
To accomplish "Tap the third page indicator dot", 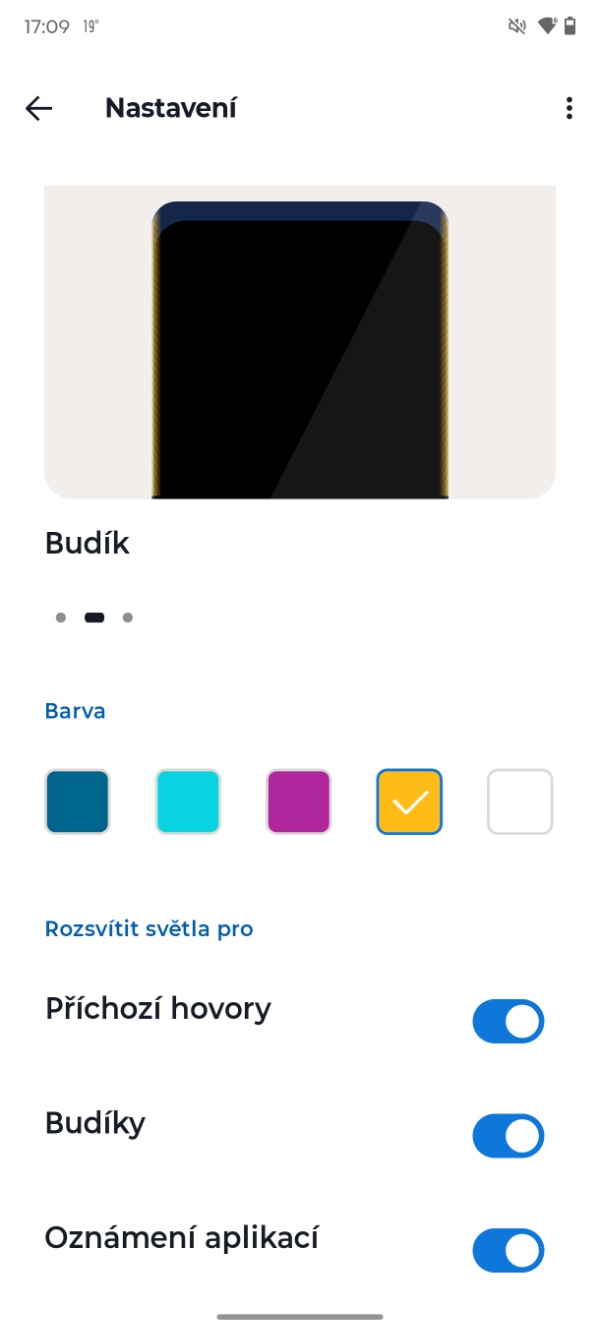I will 127,618.
